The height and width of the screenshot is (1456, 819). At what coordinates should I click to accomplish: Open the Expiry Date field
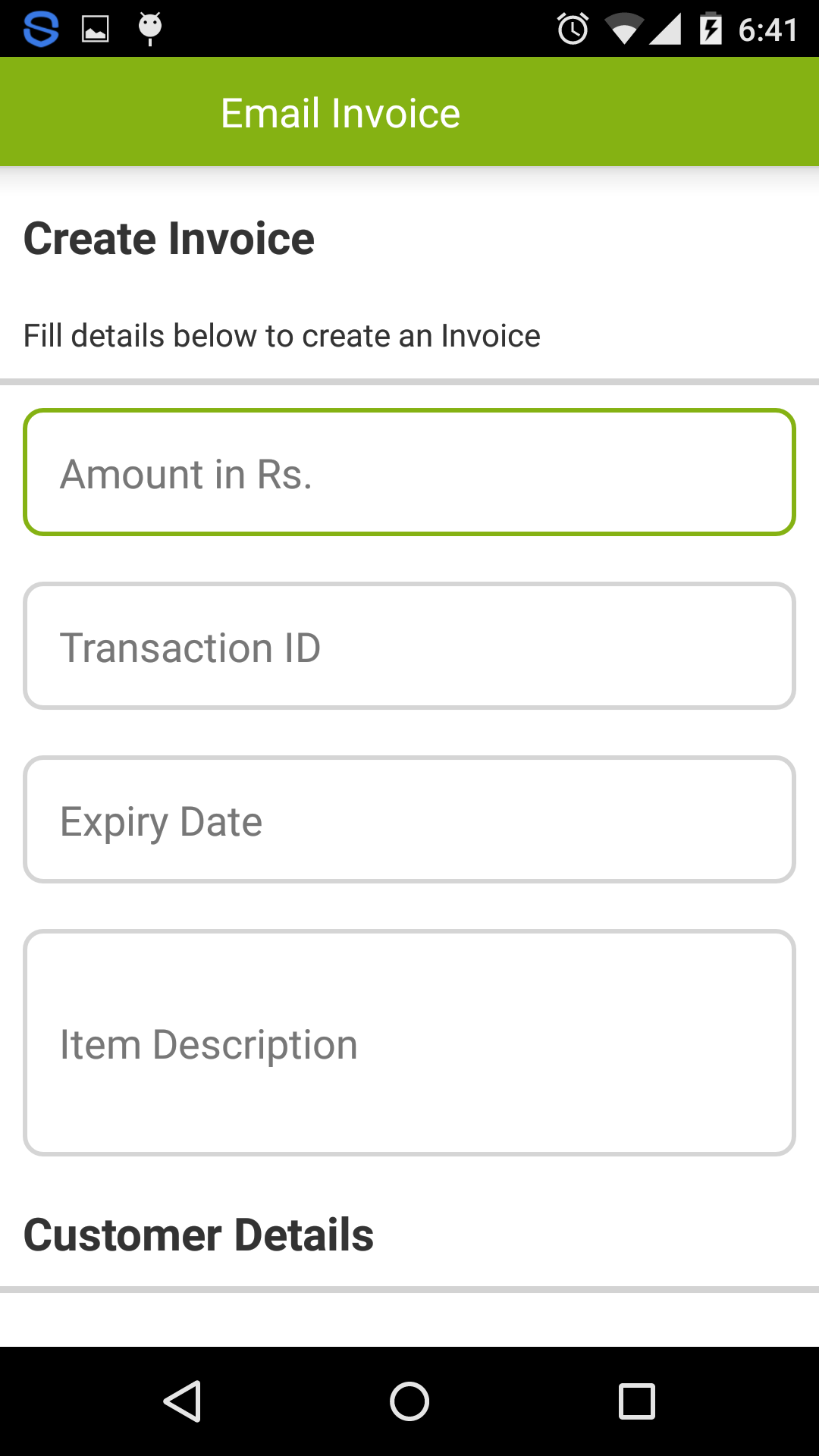coord(409,820)
